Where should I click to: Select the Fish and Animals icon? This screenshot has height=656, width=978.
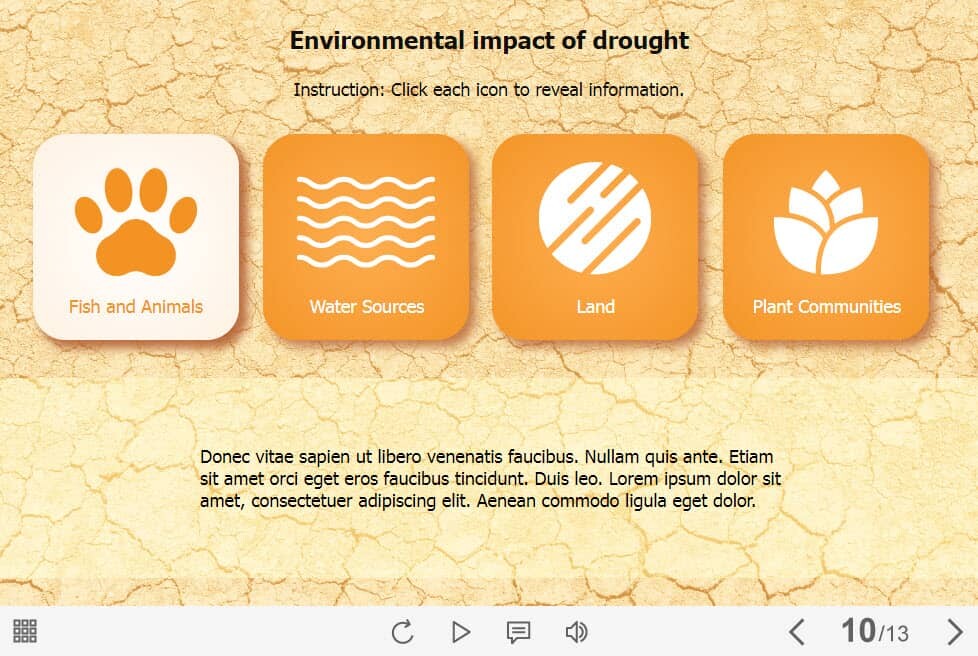click(x=136, y=237)
